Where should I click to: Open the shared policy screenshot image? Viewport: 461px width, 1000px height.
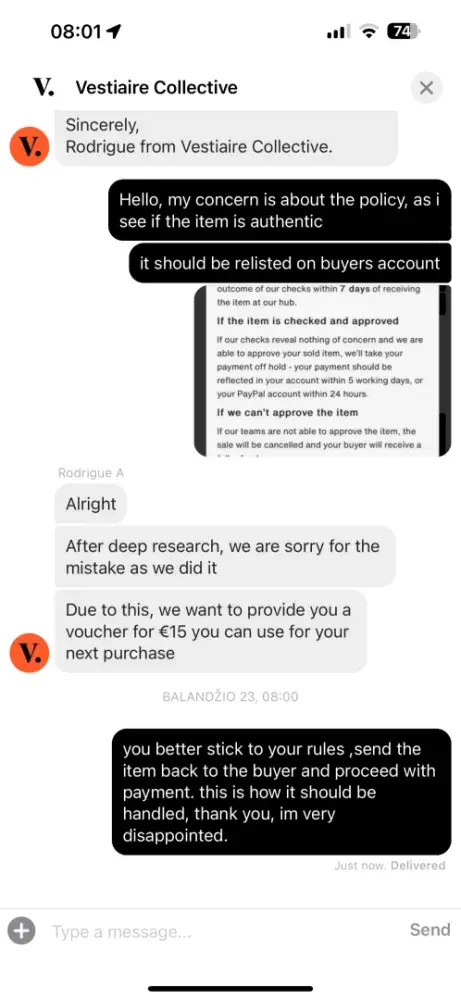click(x=322, y=371)
